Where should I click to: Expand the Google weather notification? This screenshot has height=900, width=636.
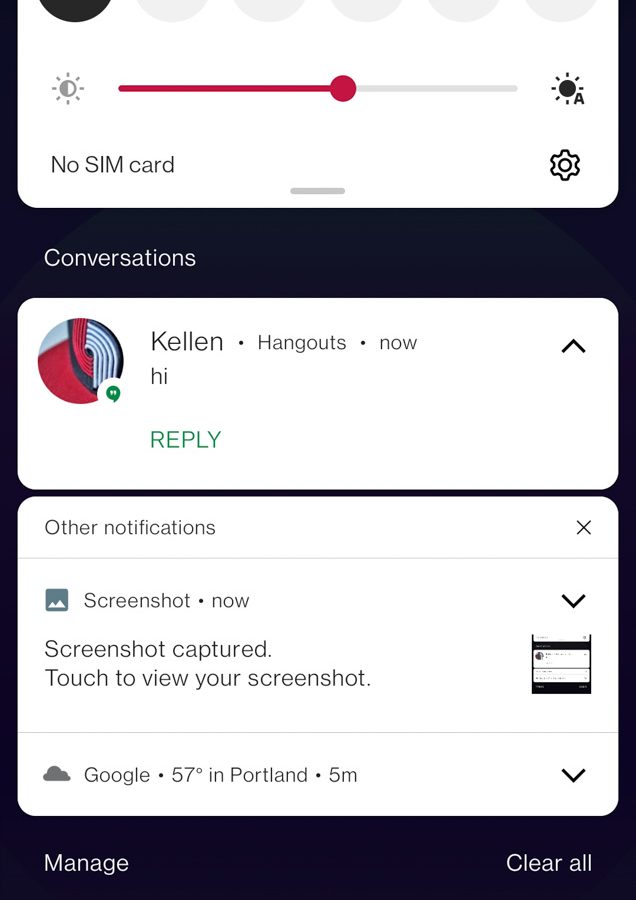coord(573,775)
